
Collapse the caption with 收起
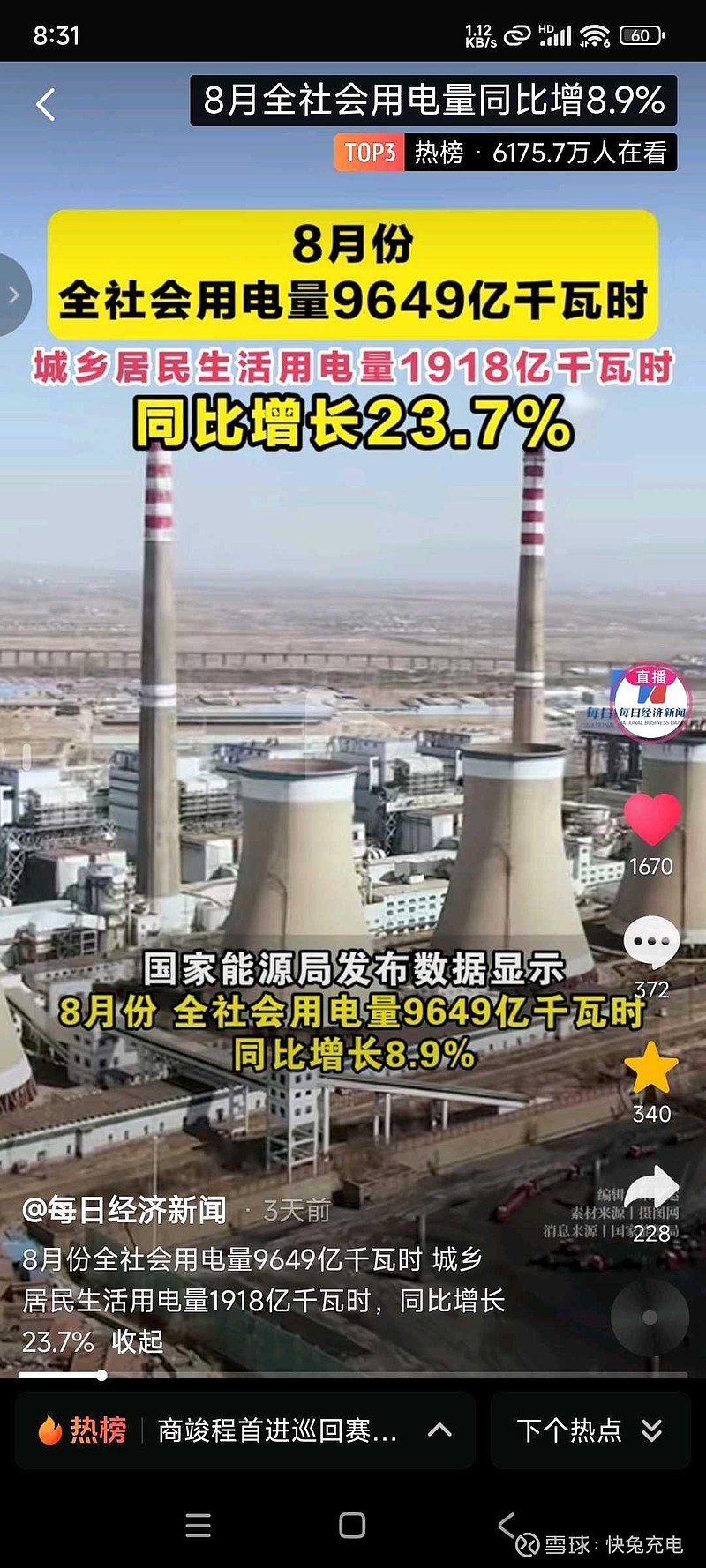click(138, 1341)
